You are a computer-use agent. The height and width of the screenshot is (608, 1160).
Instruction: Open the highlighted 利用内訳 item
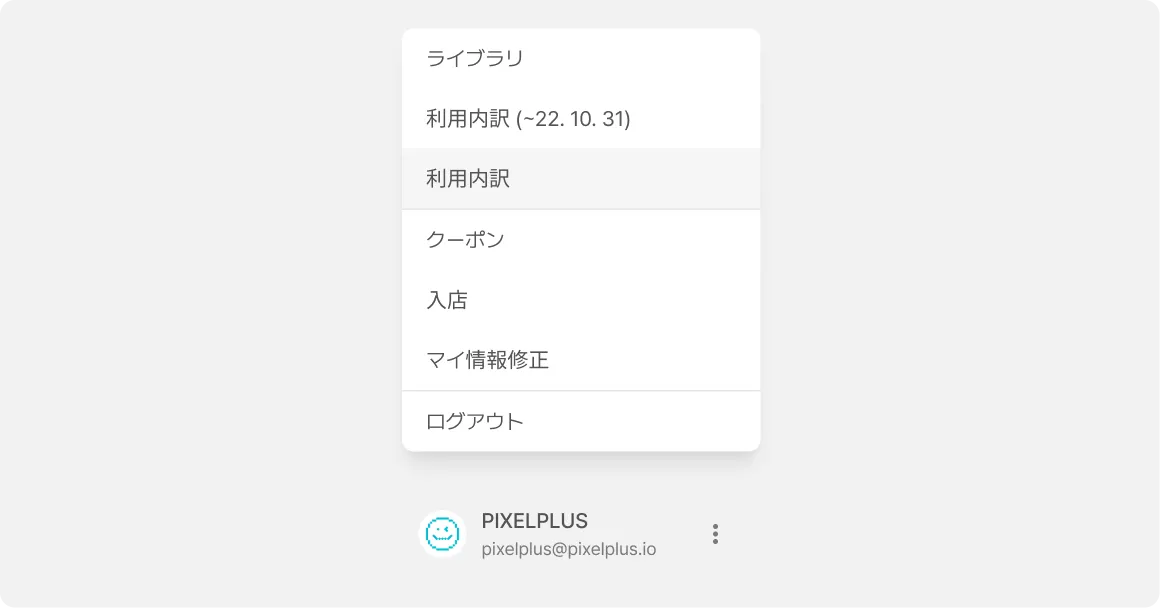(x=468, y=179)
